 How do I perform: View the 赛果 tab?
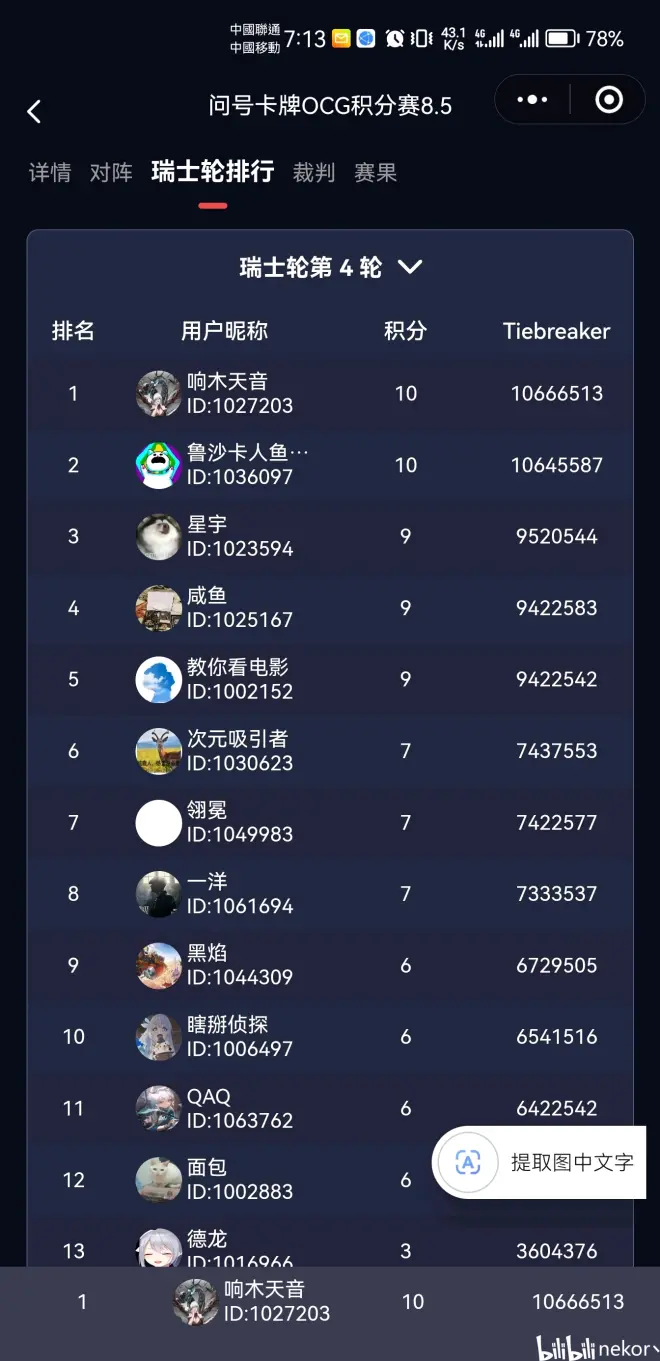[375, 173]
